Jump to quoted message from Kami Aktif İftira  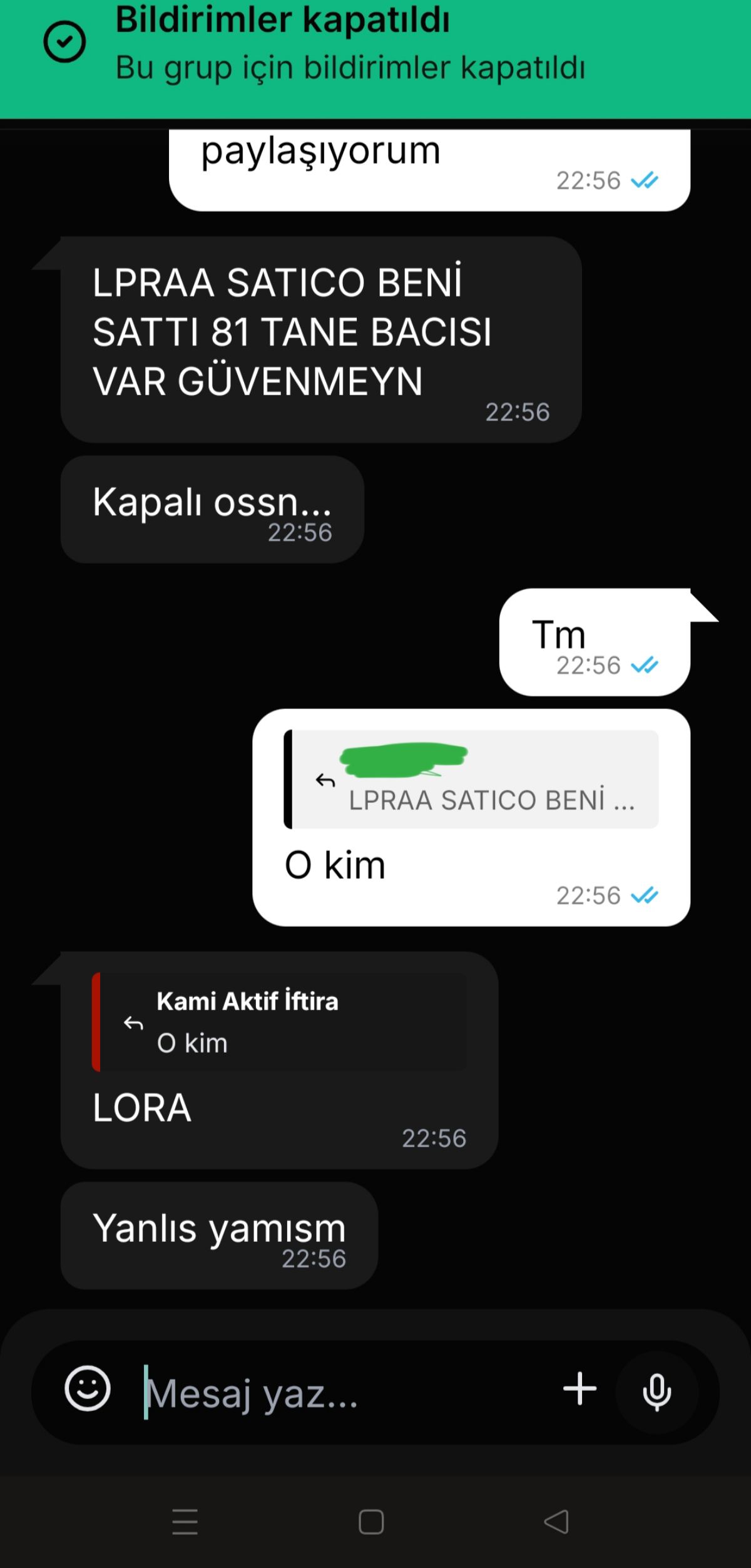pyautogui.click(x=279, y=1022)
